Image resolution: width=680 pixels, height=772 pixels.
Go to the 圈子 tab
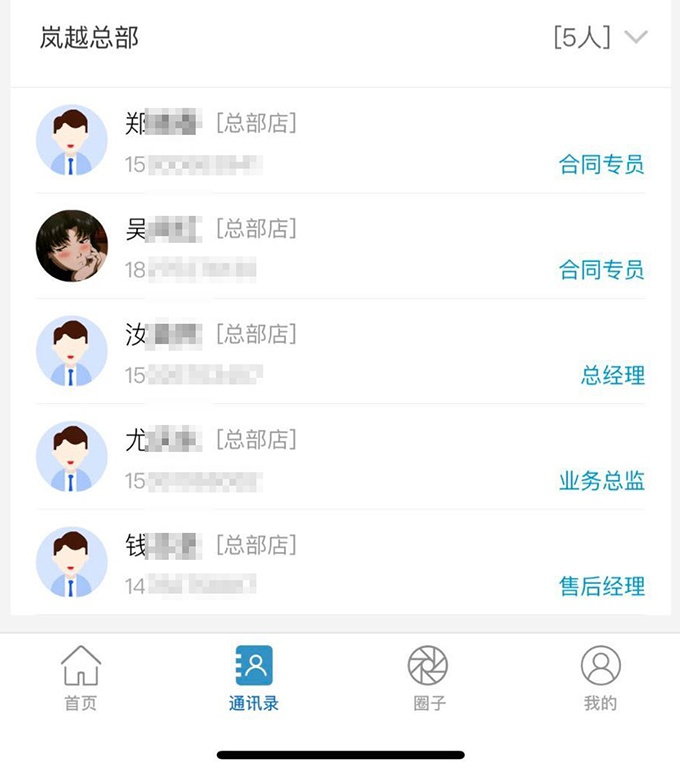[x=428, y=678]
